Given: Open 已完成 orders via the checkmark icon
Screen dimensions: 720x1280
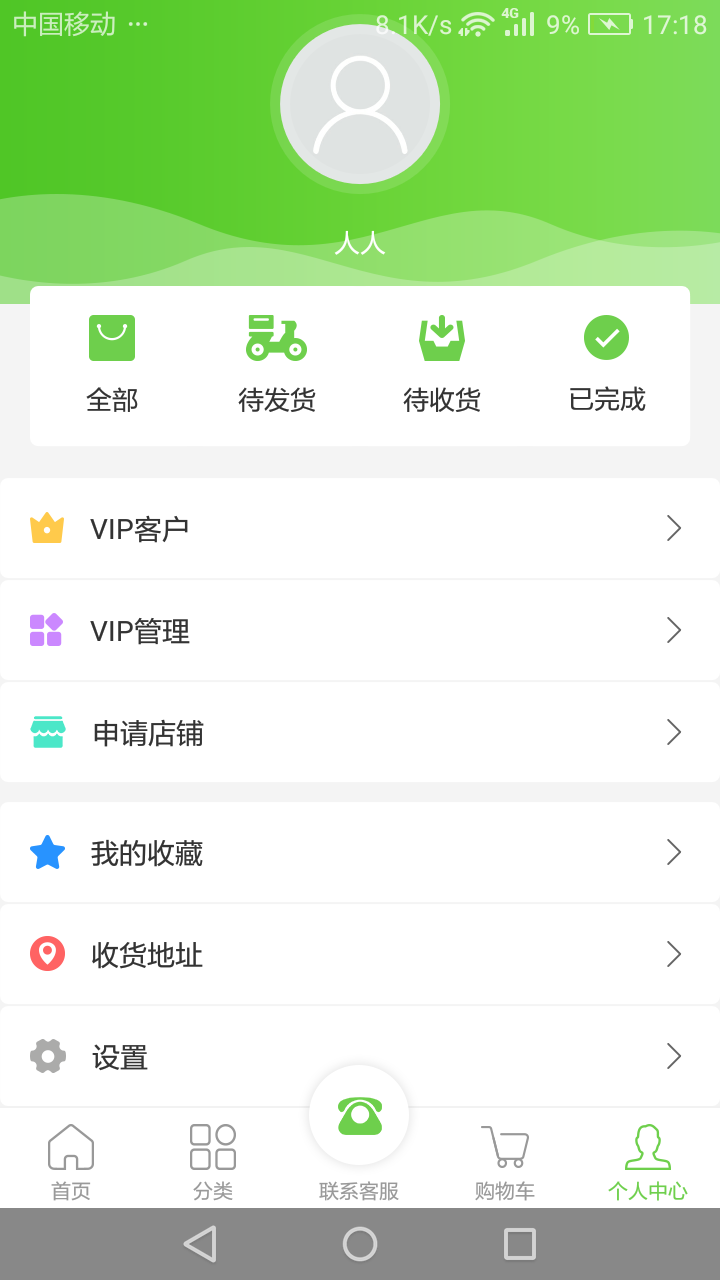Looking at the screenshot, I should (606, 338).
